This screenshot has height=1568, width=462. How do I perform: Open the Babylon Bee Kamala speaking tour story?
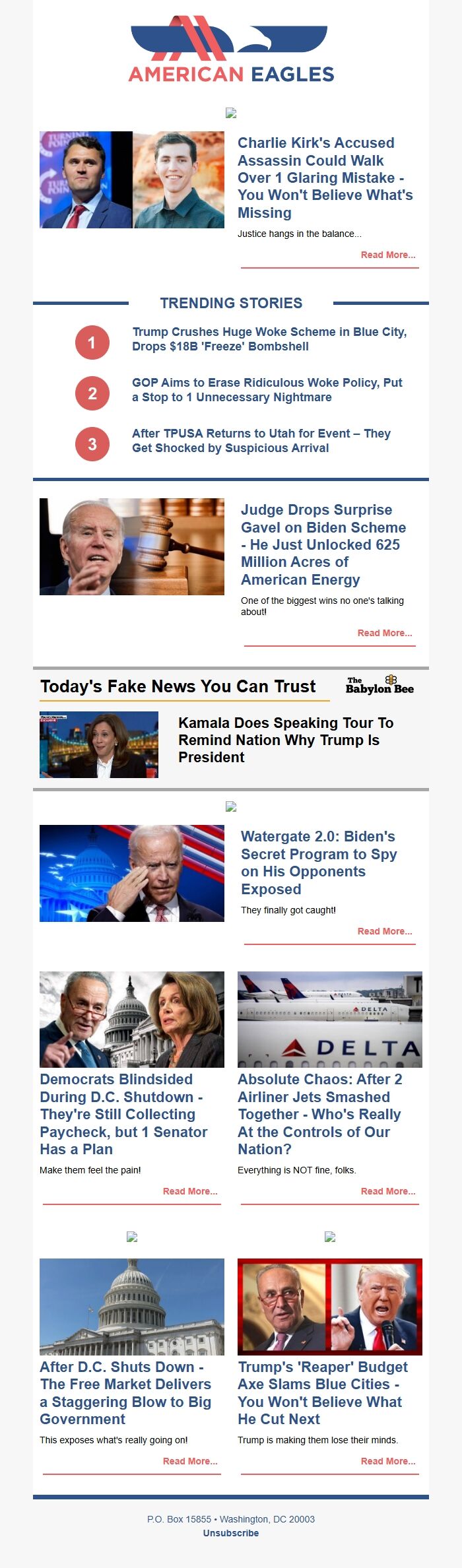click(286, 740)
